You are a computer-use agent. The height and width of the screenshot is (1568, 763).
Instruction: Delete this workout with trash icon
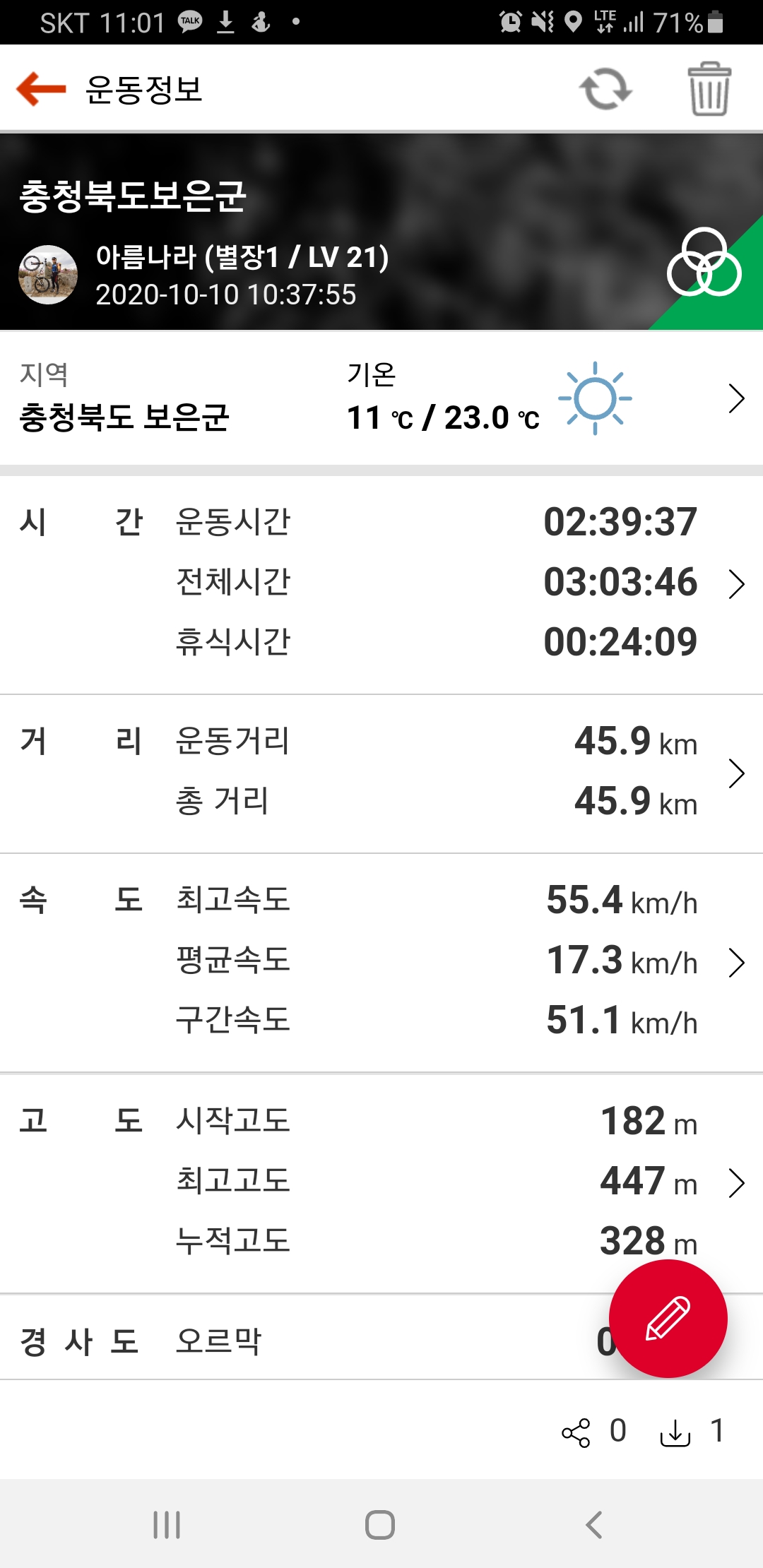(x=709, y=89)
